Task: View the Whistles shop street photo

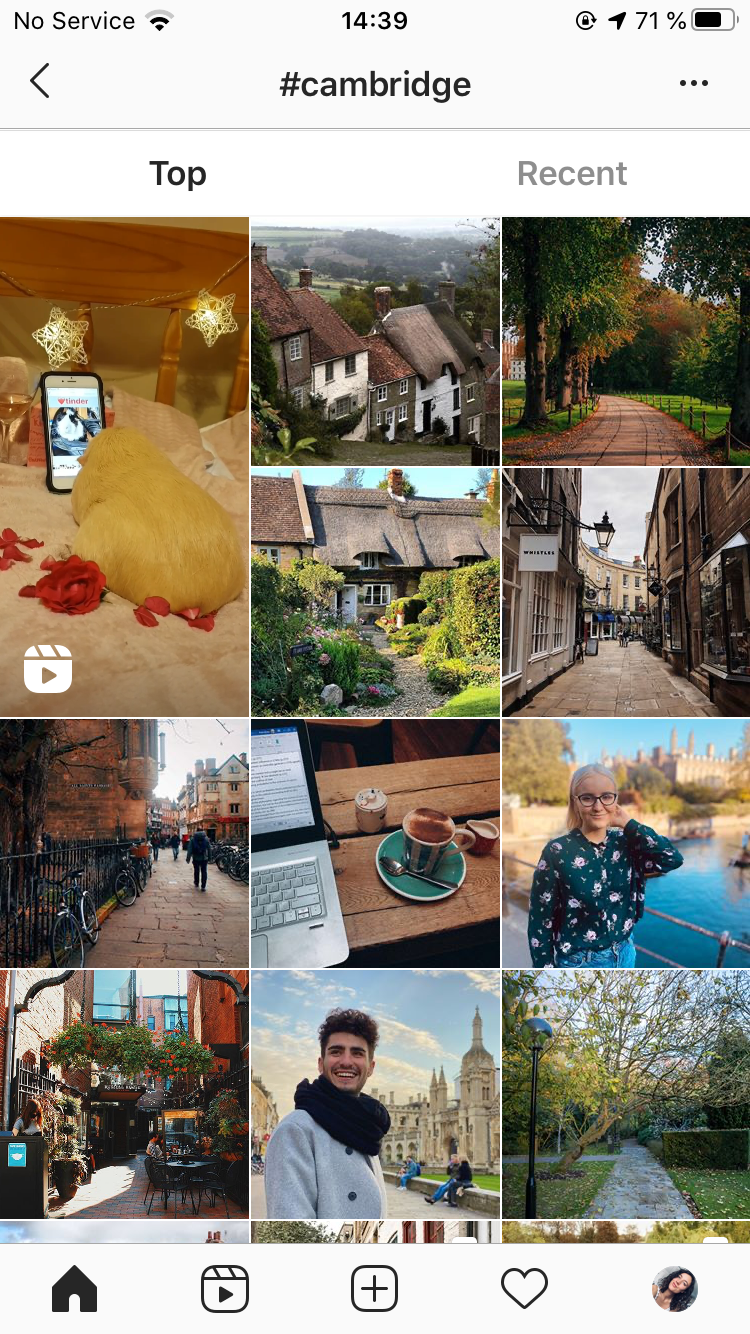Action: [626, 592]
